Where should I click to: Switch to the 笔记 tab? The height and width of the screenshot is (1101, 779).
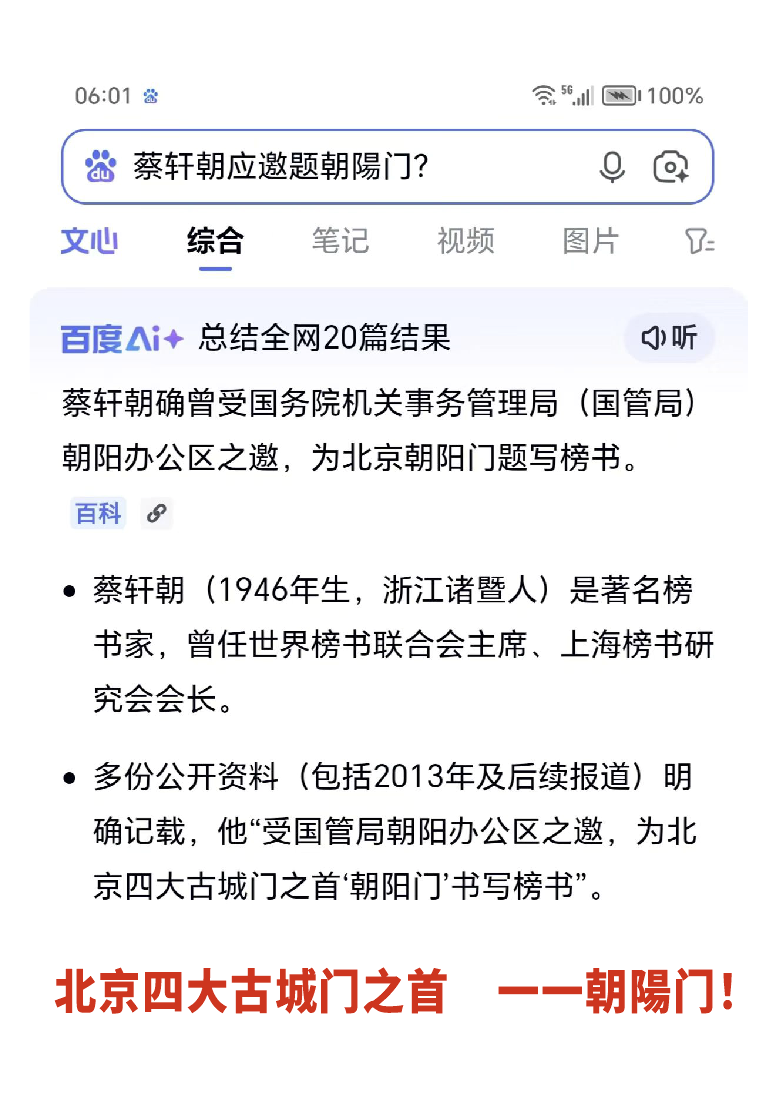coord(340,241)
